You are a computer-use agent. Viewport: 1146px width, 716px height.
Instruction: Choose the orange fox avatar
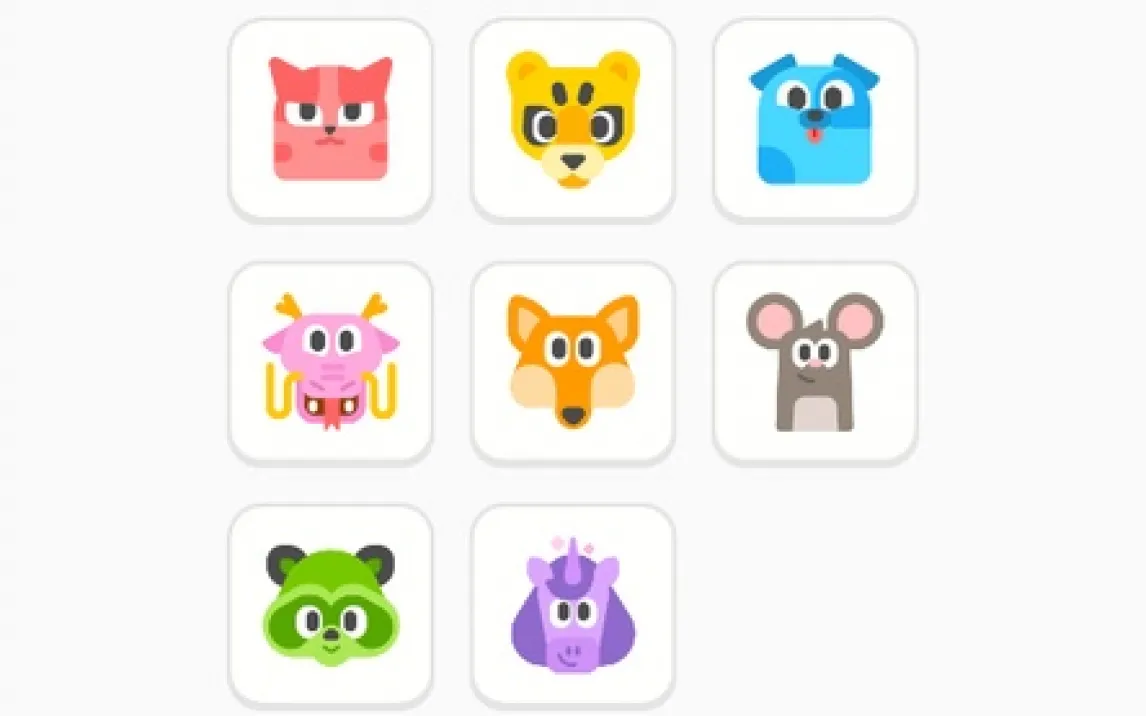point(573,361)
